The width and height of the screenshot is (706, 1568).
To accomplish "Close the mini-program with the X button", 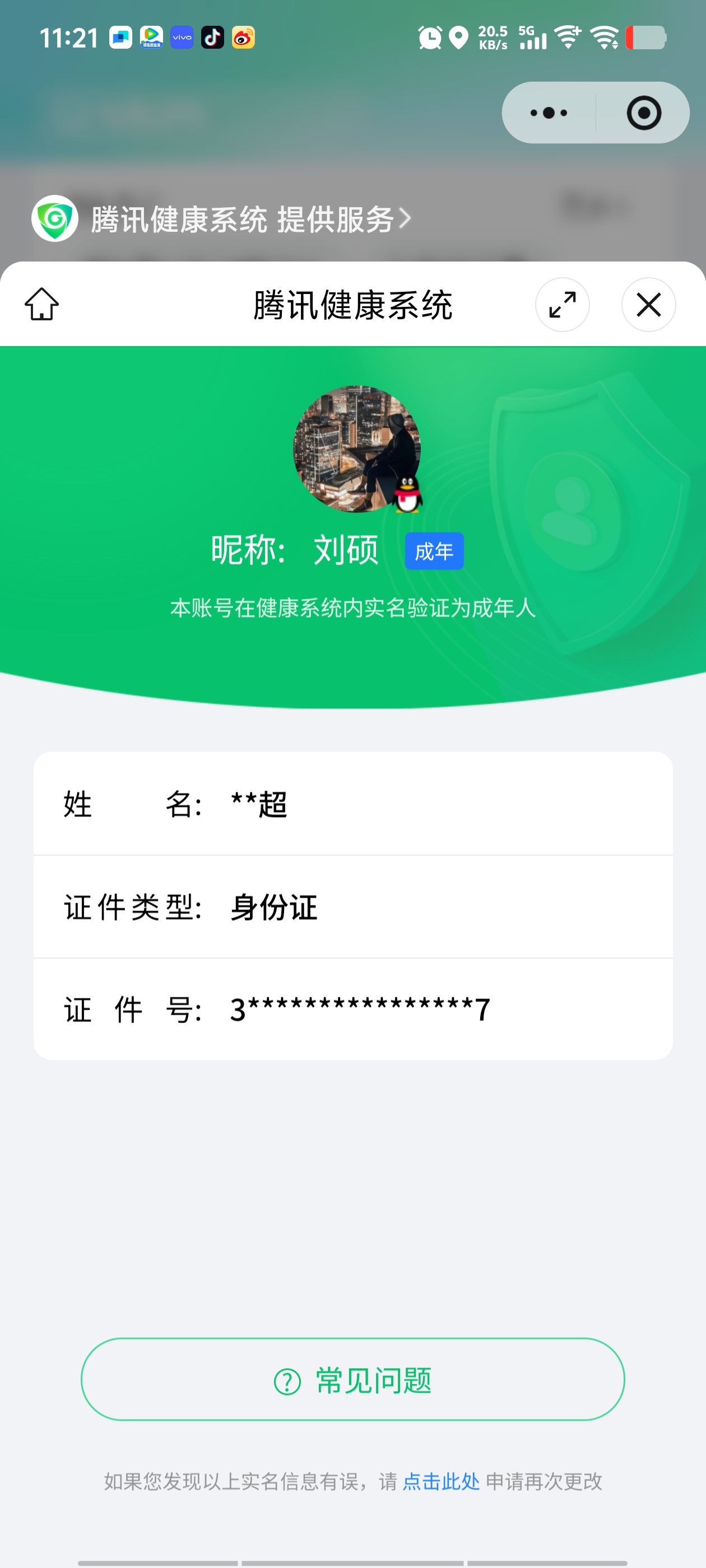I will tap(648, 305).
